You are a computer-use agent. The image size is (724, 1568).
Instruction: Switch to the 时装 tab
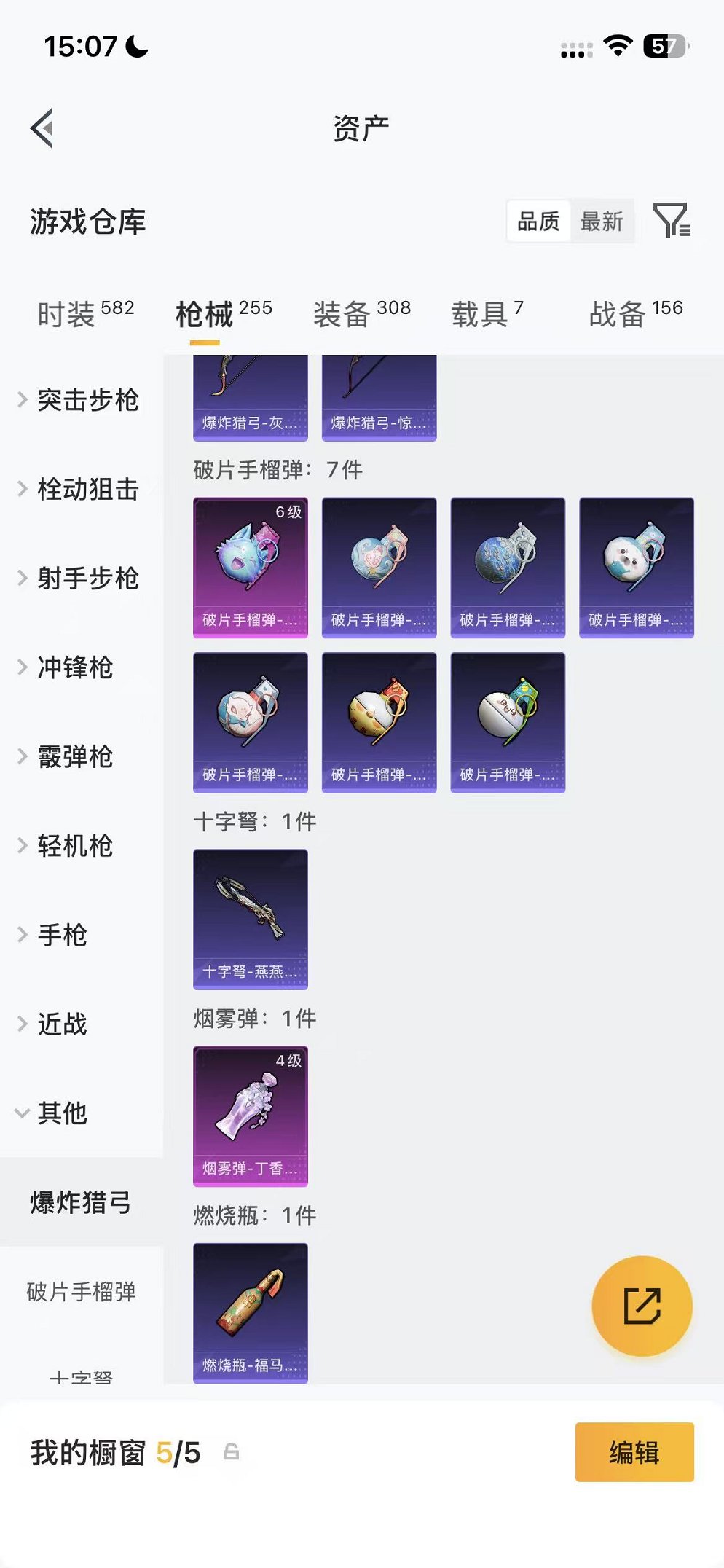[85, 313]
